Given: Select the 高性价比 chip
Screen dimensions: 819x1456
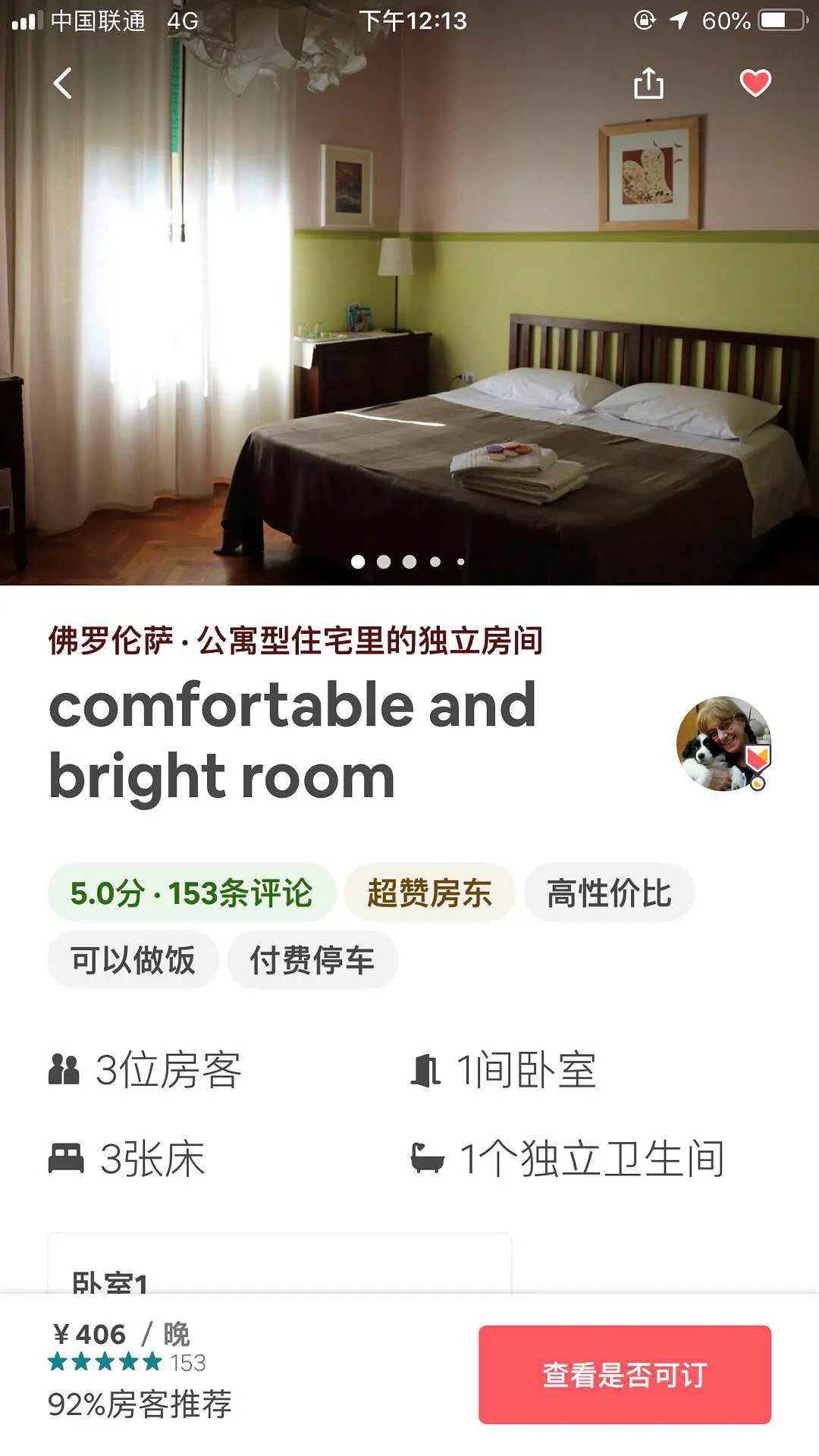Looking at the screenshot, I should click(x=610, y=893).
